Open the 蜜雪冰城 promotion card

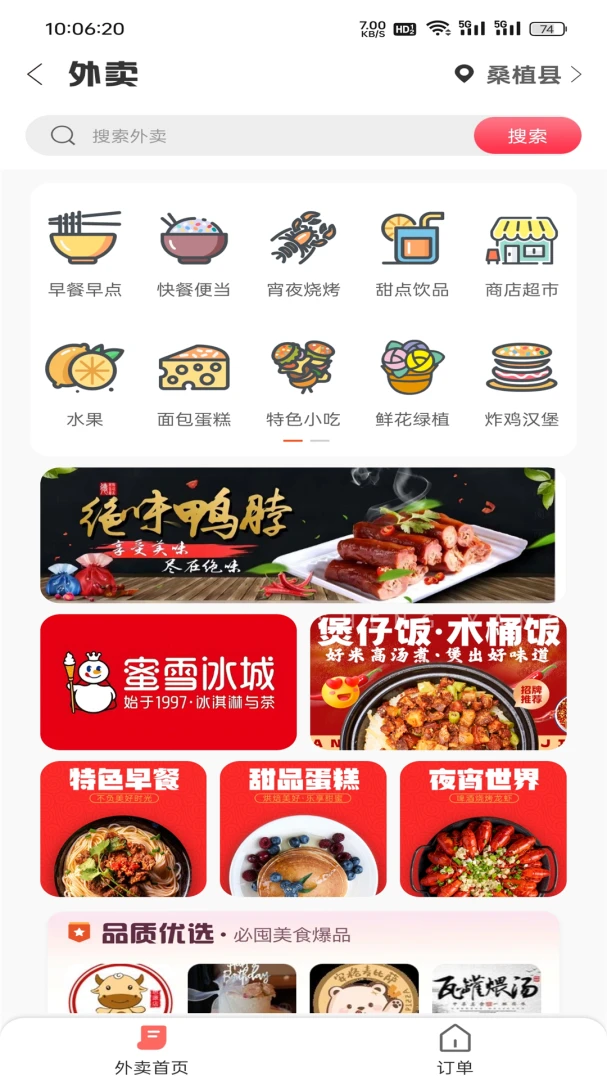pyautogui.click(x=168, y=682)
